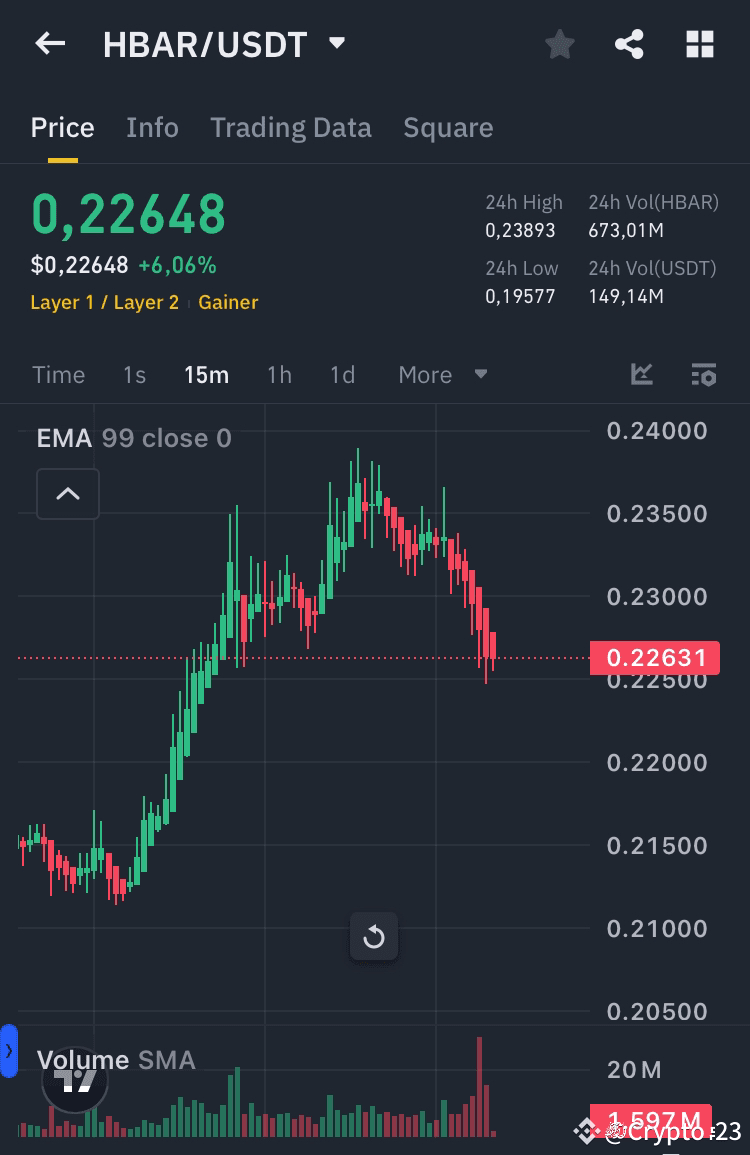Click the current price label 0.22631
Screen dimensions: 750x1155
click(x=655, y=657)
